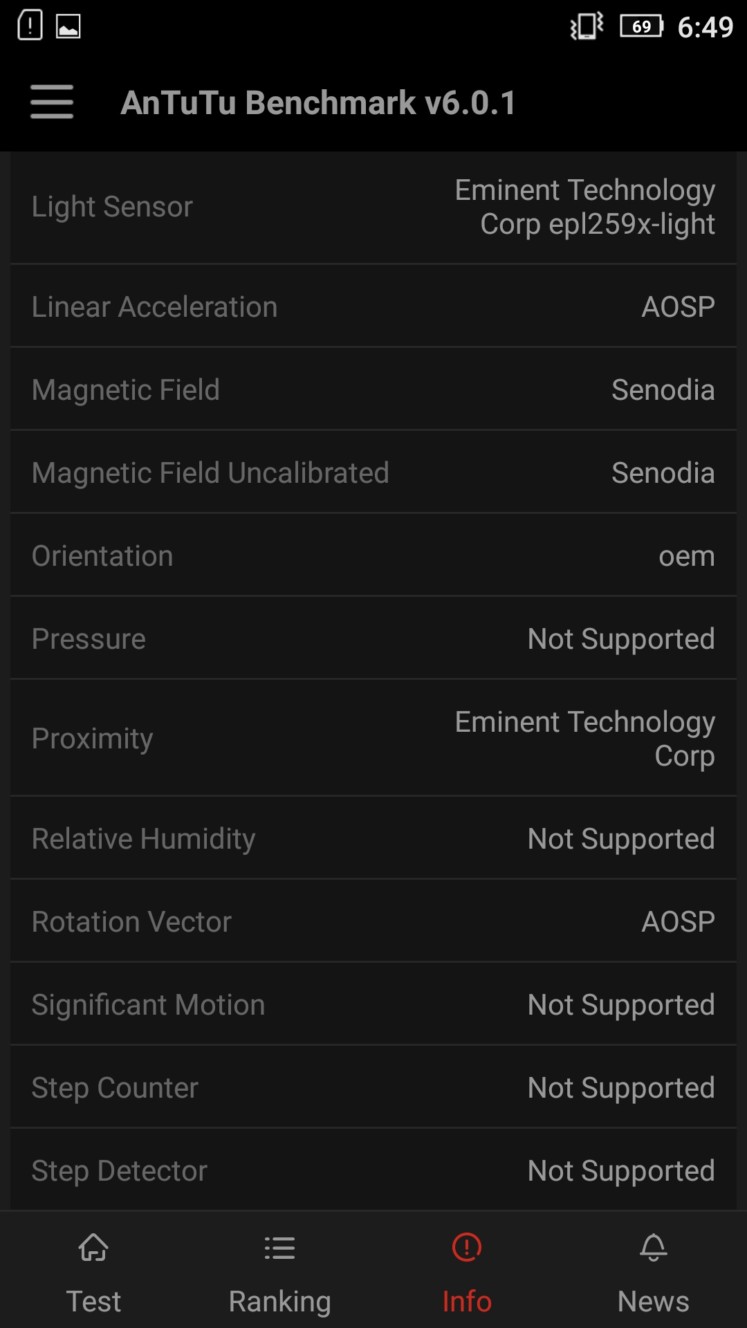747x1328 pixels.
Task: Open the hamburger drawer menu
Action: pyautogui.click(x=52, y=102)
